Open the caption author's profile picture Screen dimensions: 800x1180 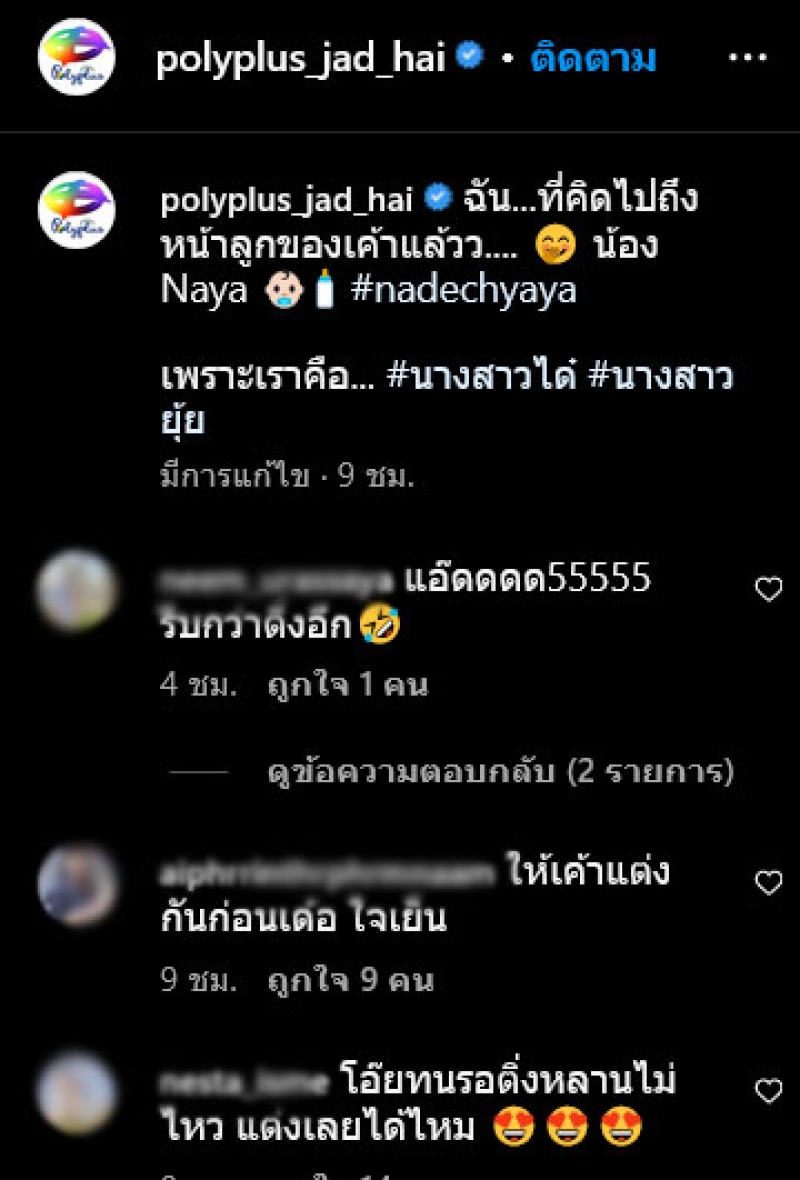(77, 210)
